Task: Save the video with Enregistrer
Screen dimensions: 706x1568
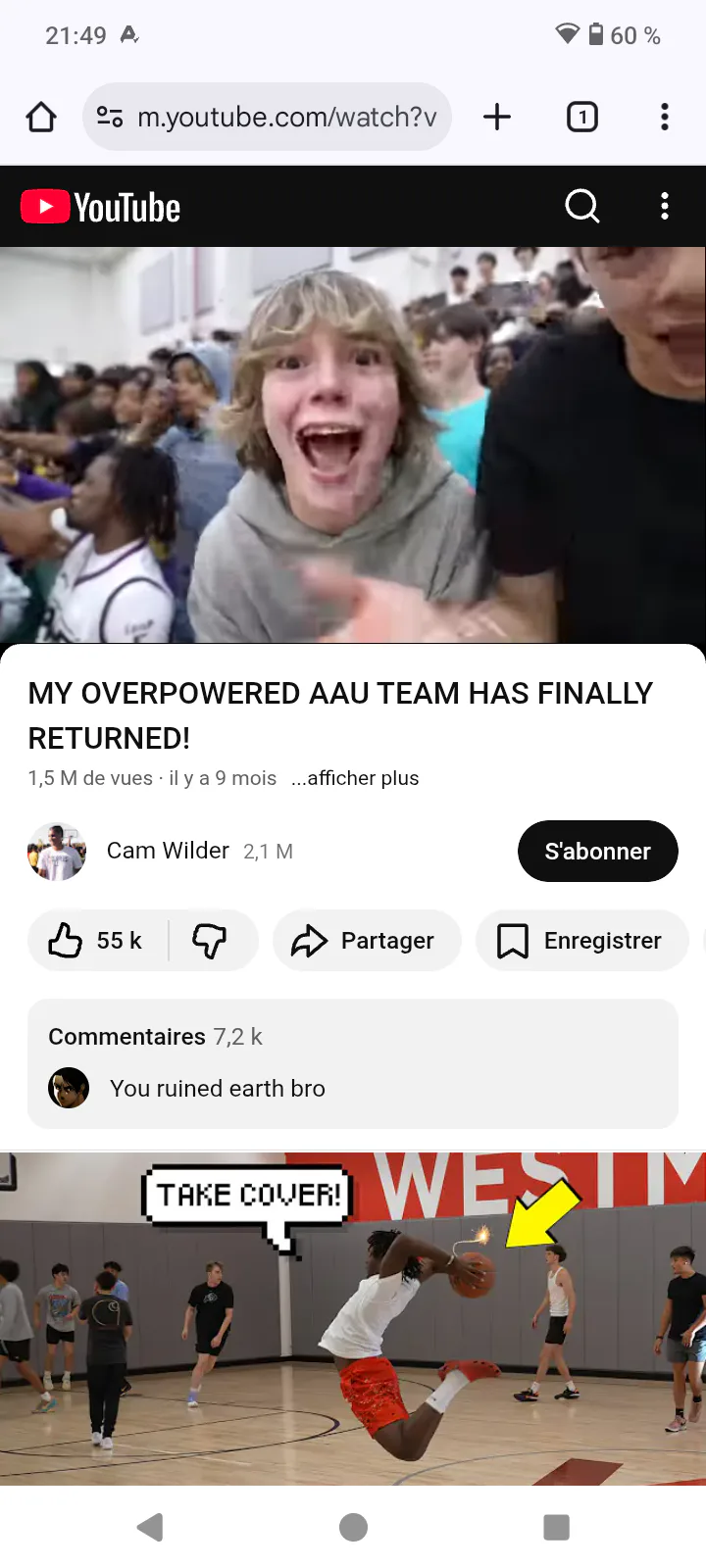Action: coord(581,941)
